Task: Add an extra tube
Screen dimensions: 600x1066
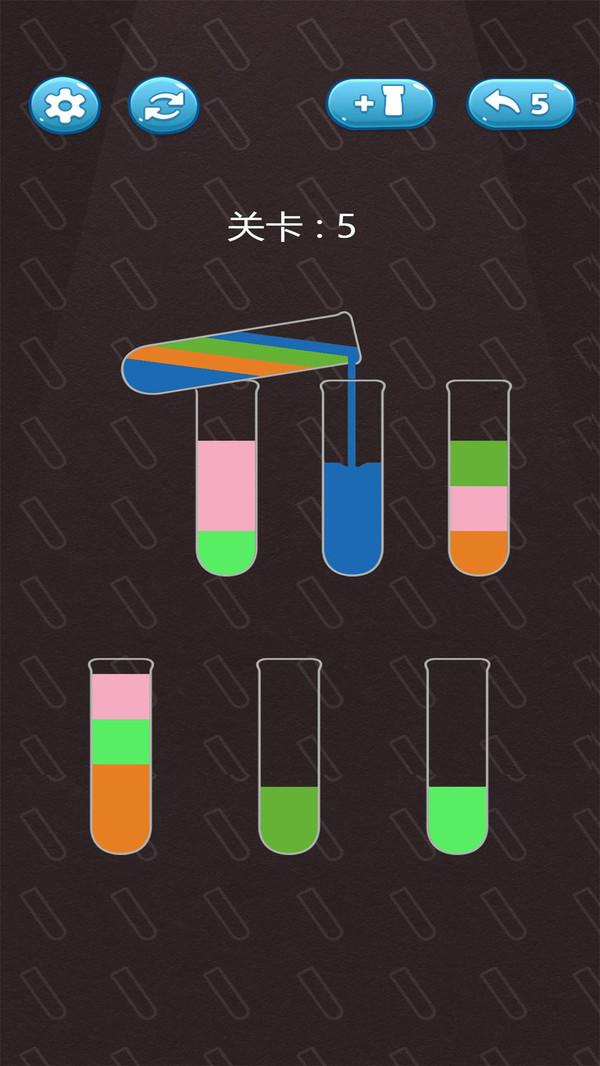Action: coord(380,103)
